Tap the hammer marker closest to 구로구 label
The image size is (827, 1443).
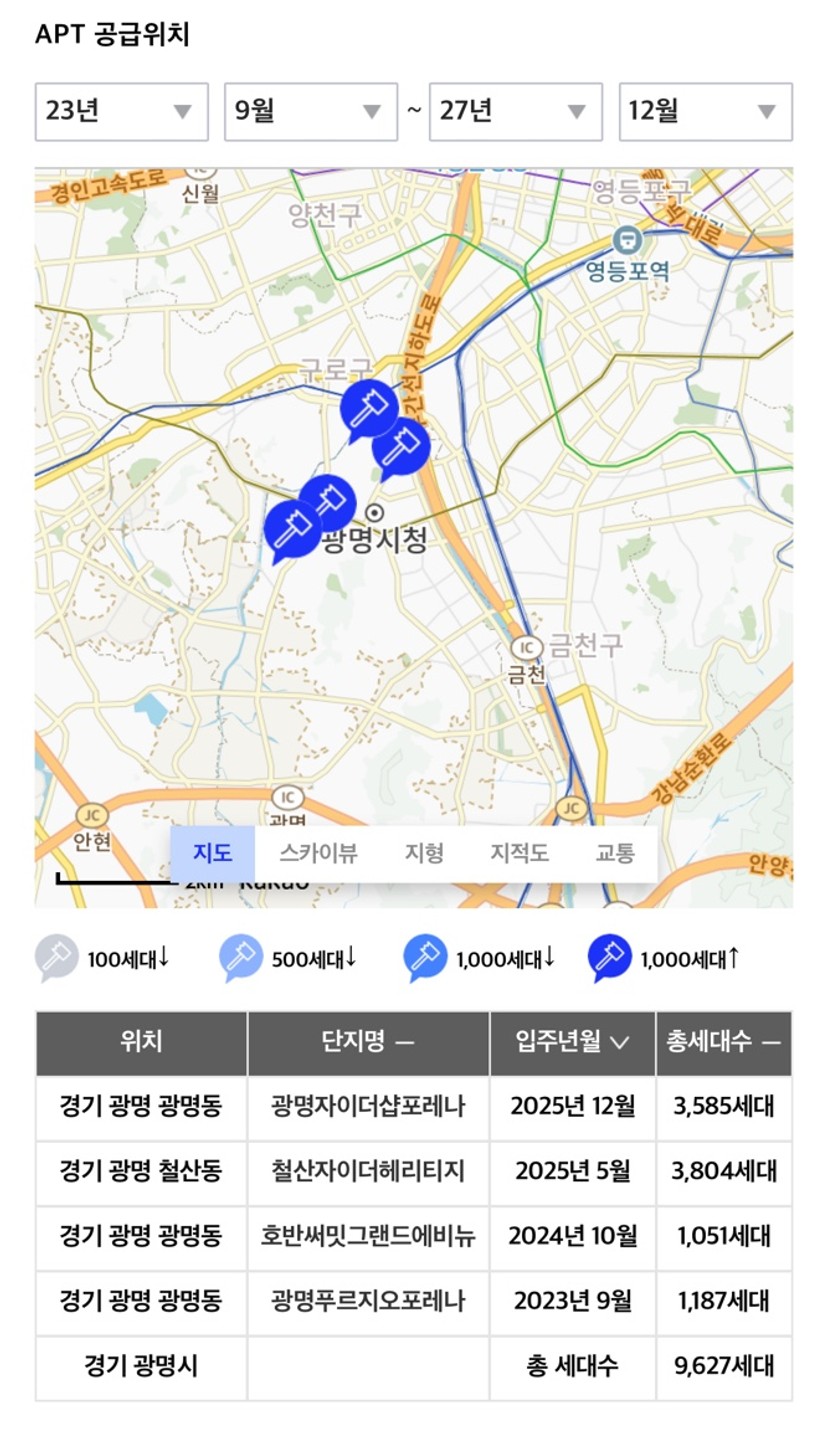[366, 407]
